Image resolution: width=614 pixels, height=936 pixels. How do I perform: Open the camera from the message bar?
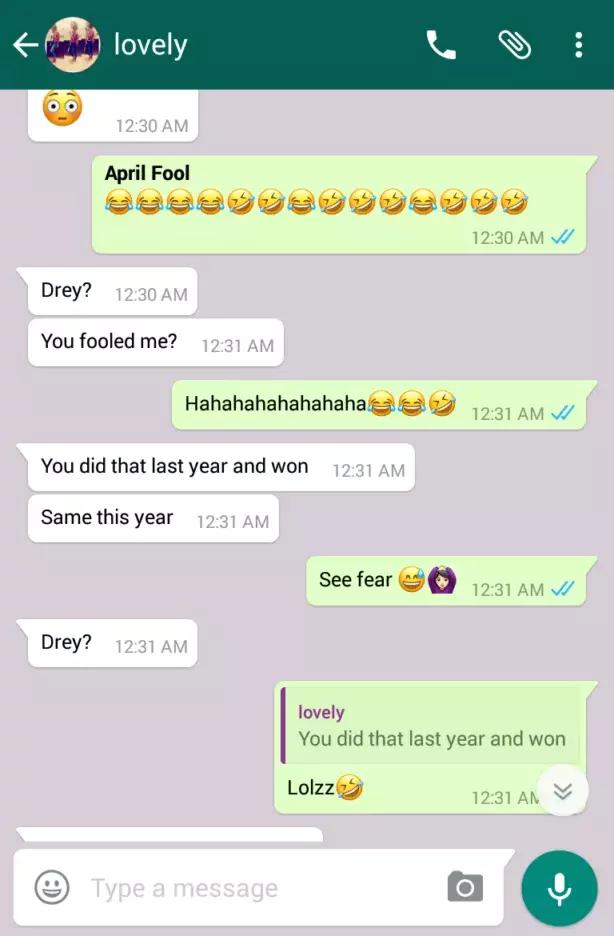465,887
